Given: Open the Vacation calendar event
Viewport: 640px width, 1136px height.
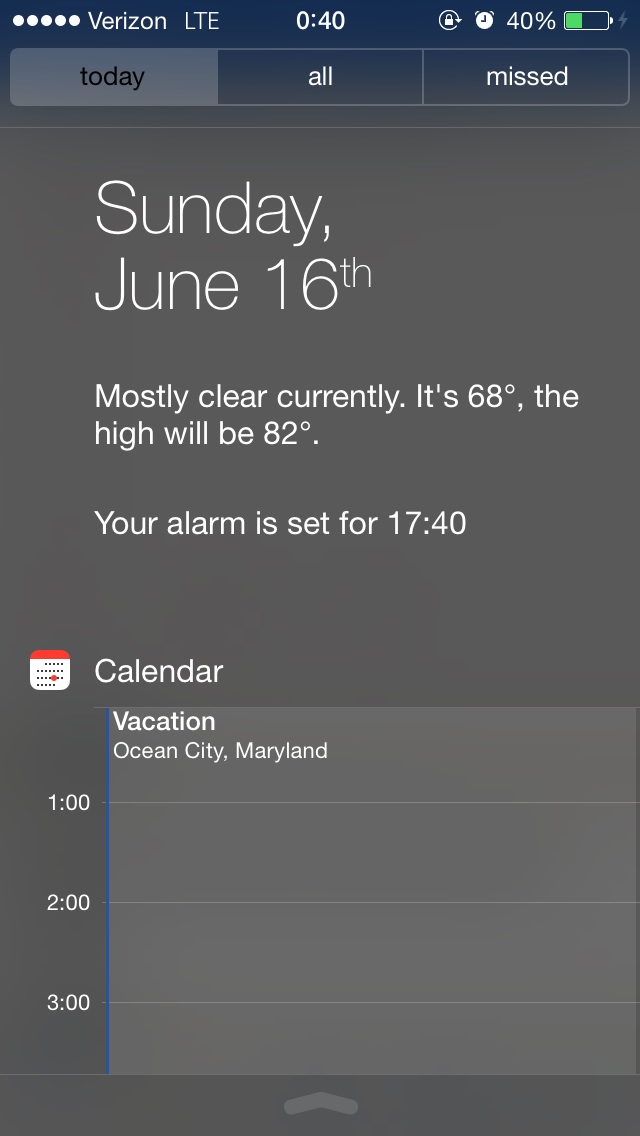Looking at the screenshot, I should (x=373, y=890).
